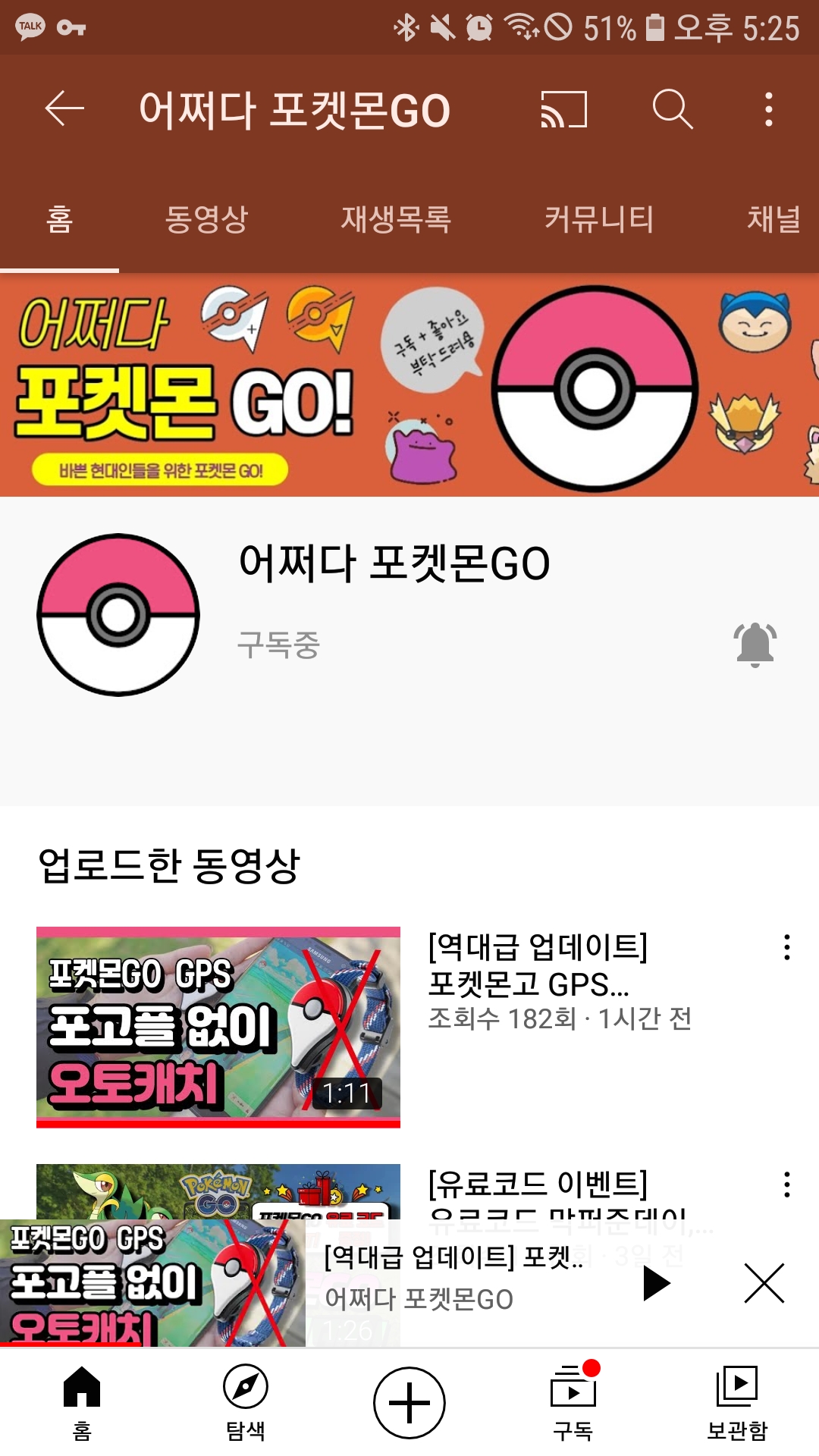The width and height of the screenshot is (819, 1456).
Task: Open the cast screen icon
Action: pos(563,109)
